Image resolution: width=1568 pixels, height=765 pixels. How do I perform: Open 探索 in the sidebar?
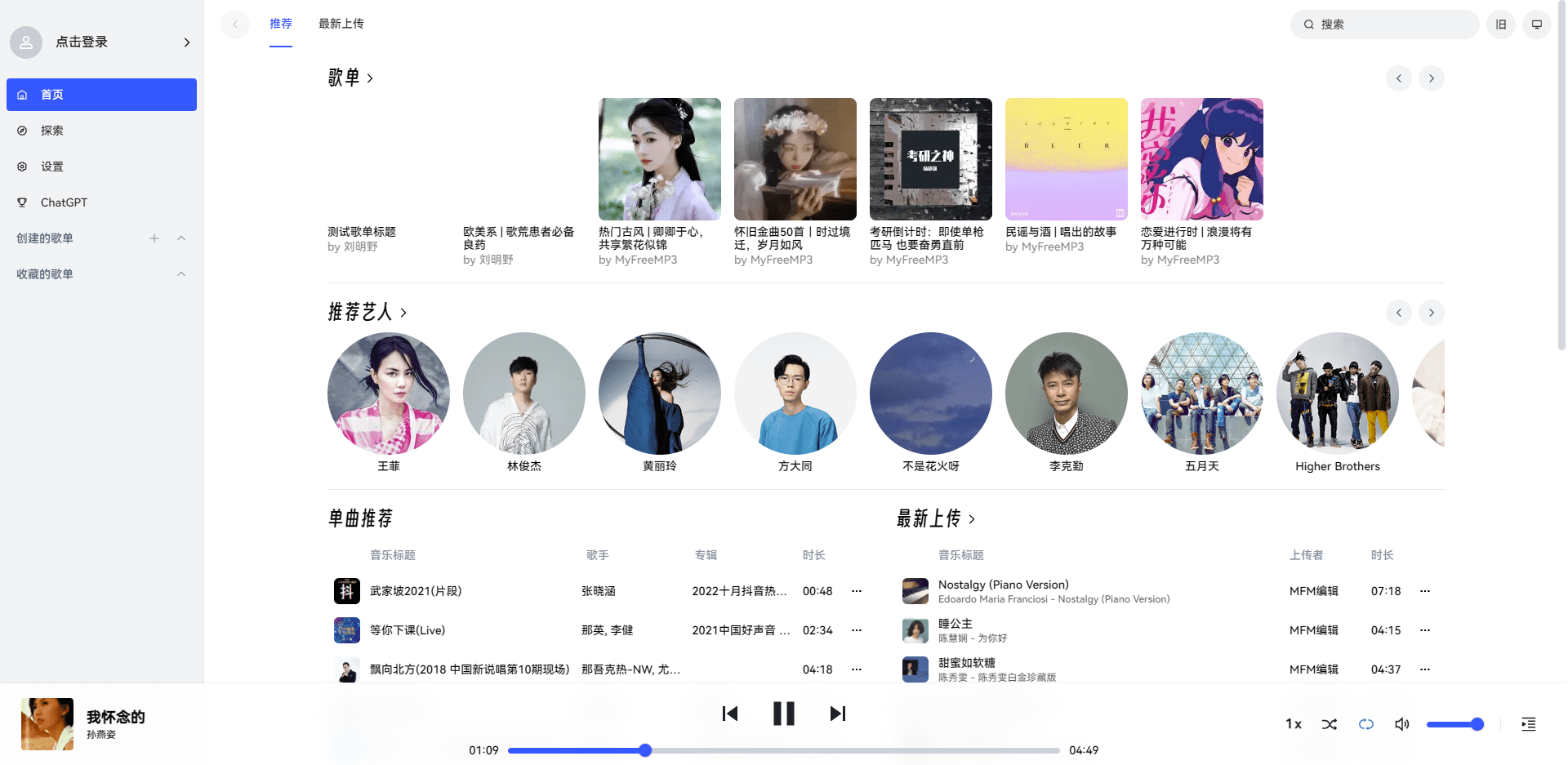(x=52, y=131)
